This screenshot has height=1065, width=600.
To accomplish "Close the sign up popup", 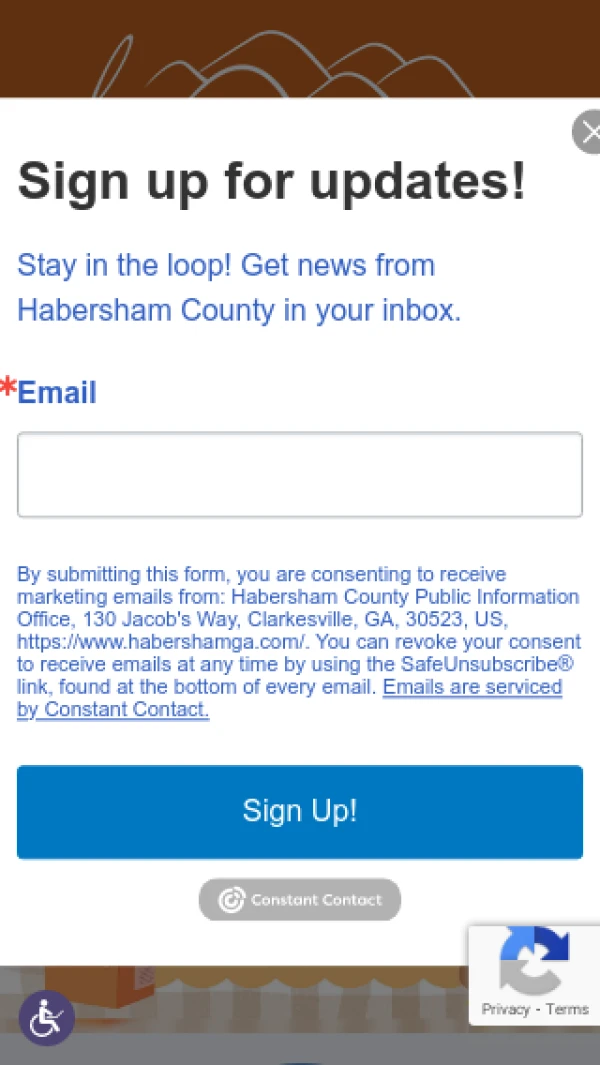I will (x=588, y=132).
